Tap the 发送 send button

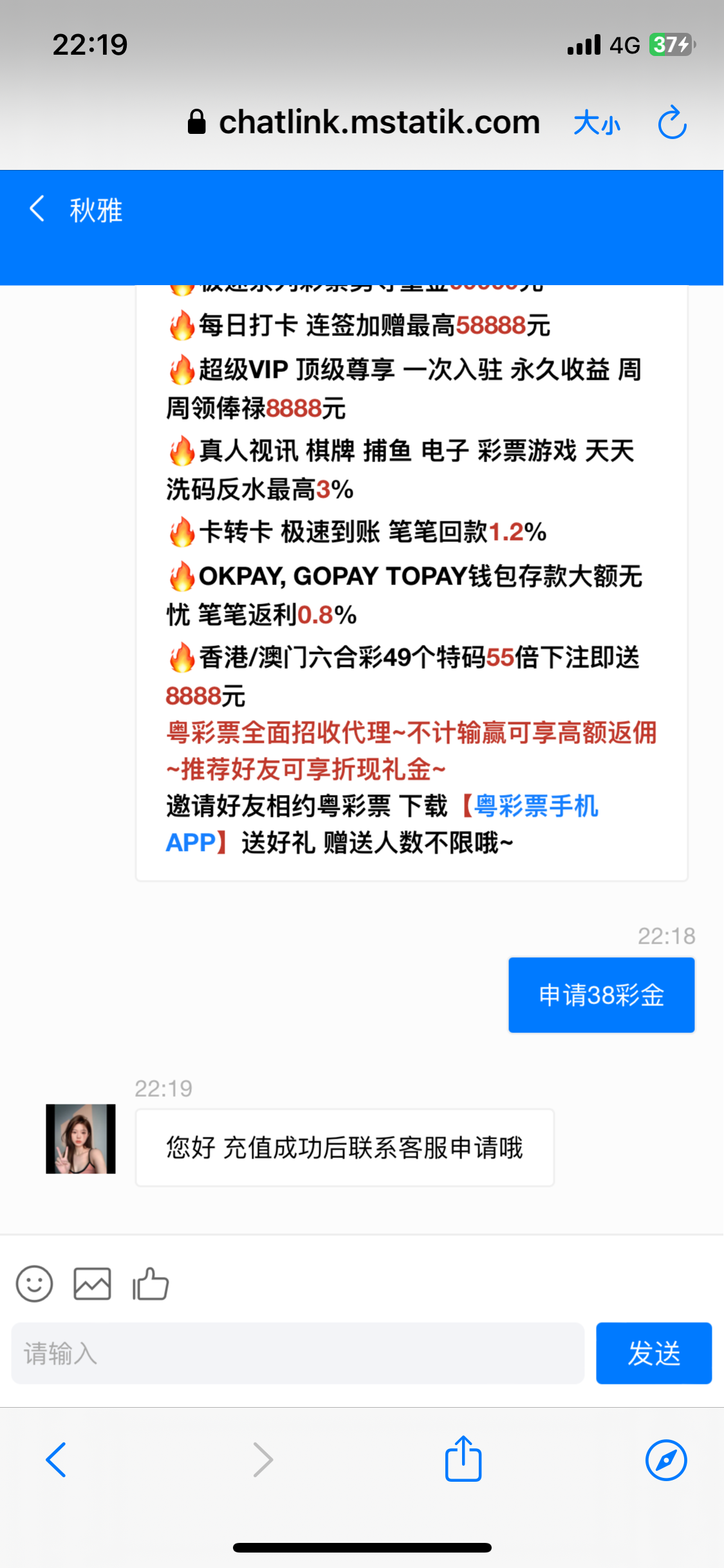(653, 1353)
